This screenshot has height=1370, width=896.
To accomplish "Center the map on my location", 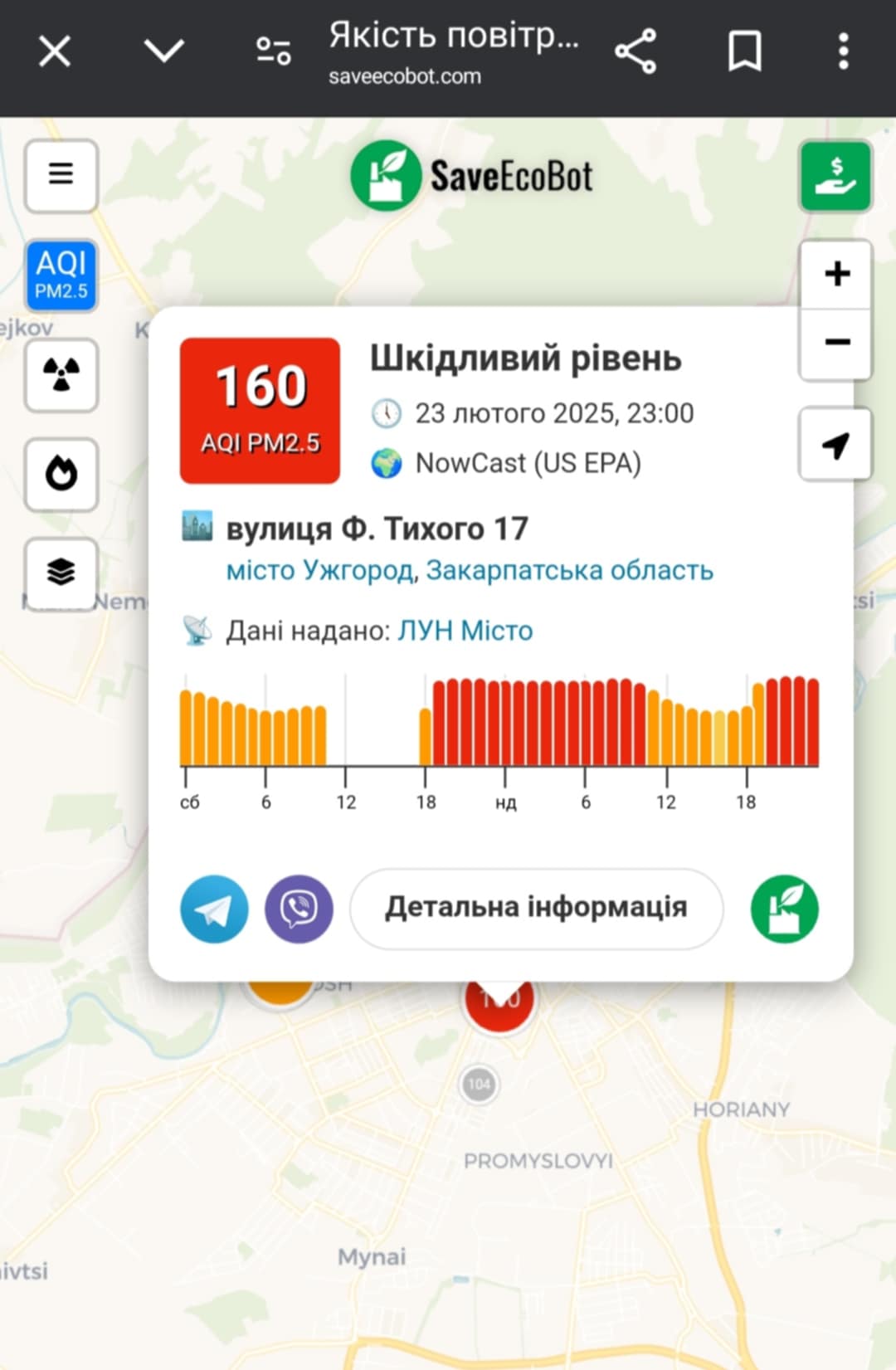I will [x=835, y=444].
